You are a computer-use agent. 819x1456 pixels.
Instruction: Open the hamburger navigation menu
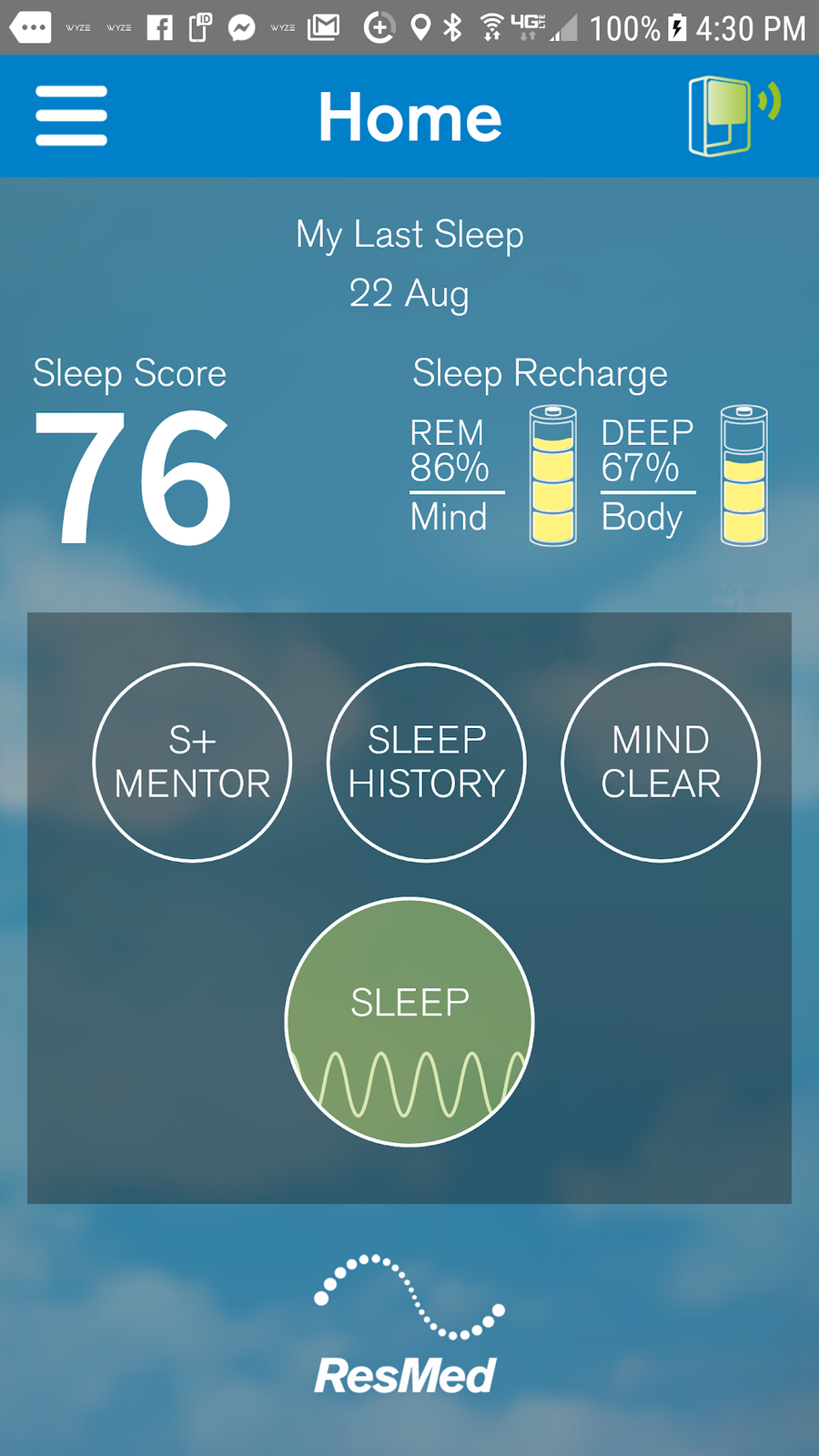point(71,116)
